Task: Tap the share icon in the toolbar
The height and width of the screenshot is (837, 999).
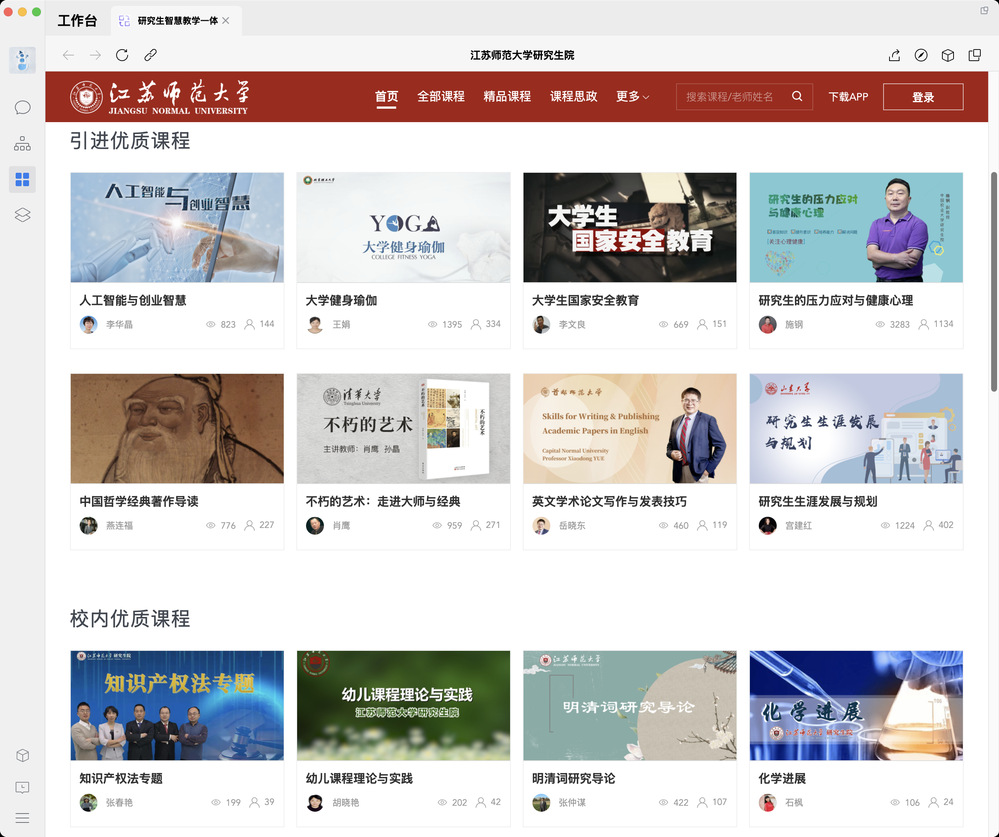Action: coord(895,55)
